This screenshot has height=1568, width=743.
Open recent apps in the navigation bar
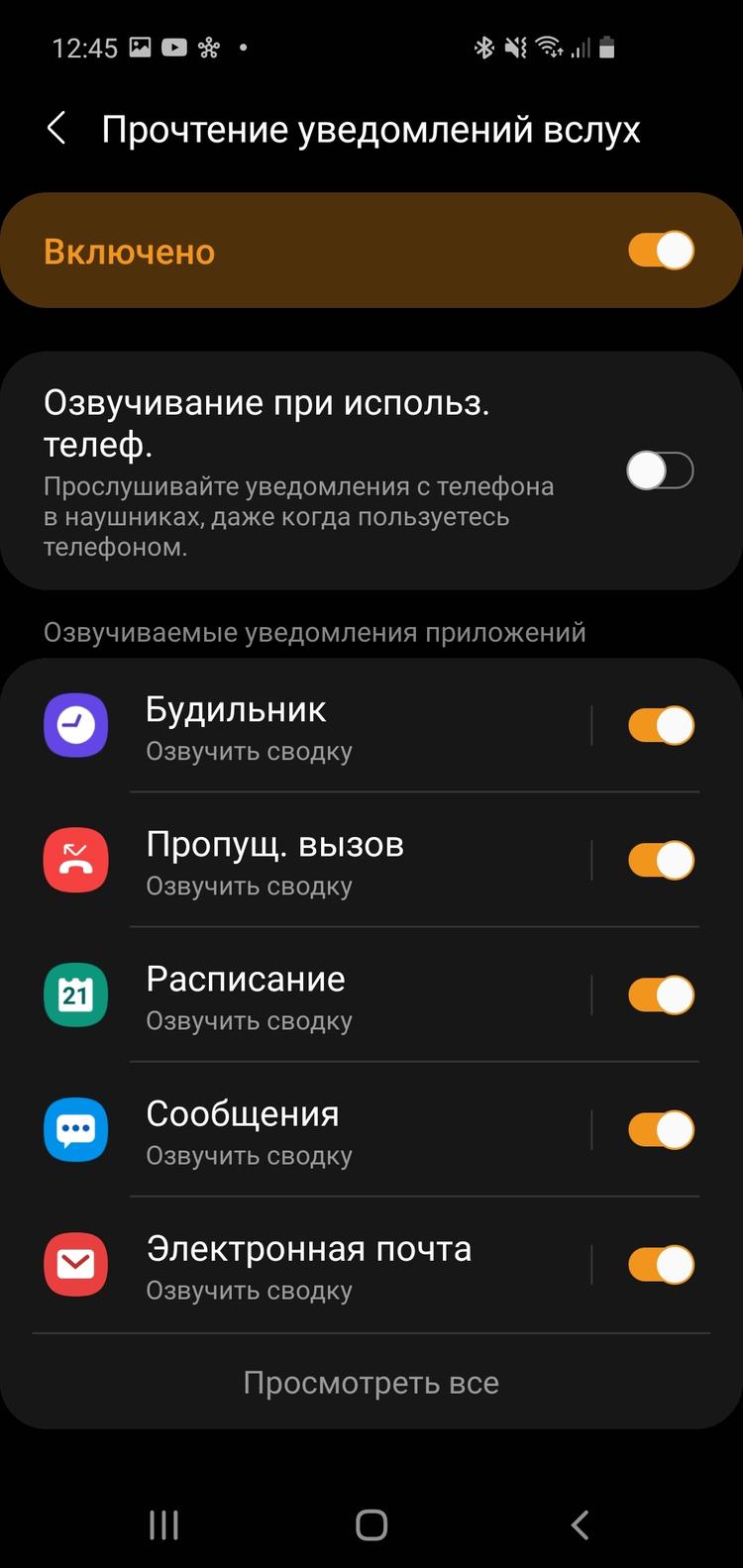point(163,1525)
